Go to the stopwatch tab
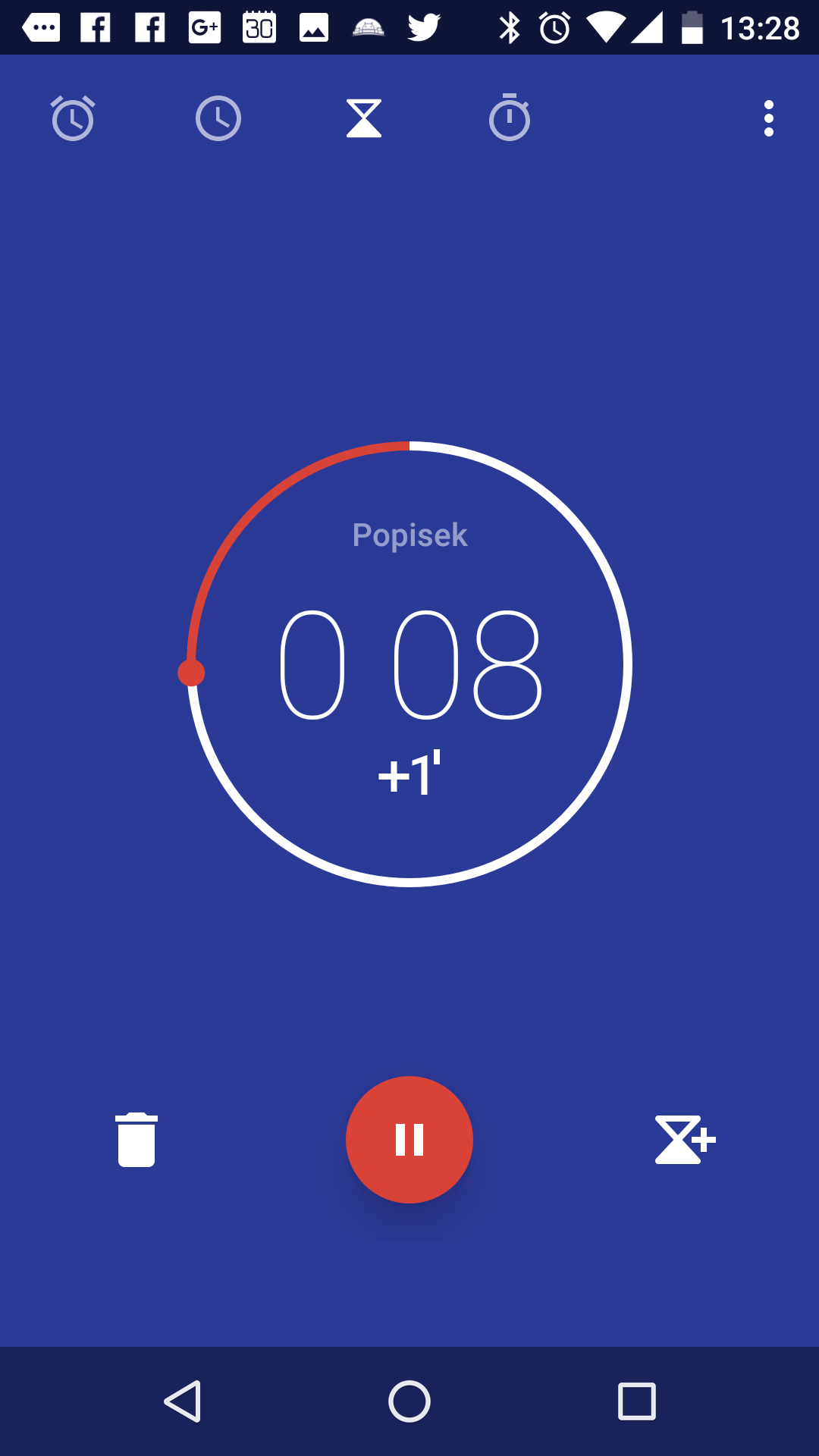 tap(510, 118)
